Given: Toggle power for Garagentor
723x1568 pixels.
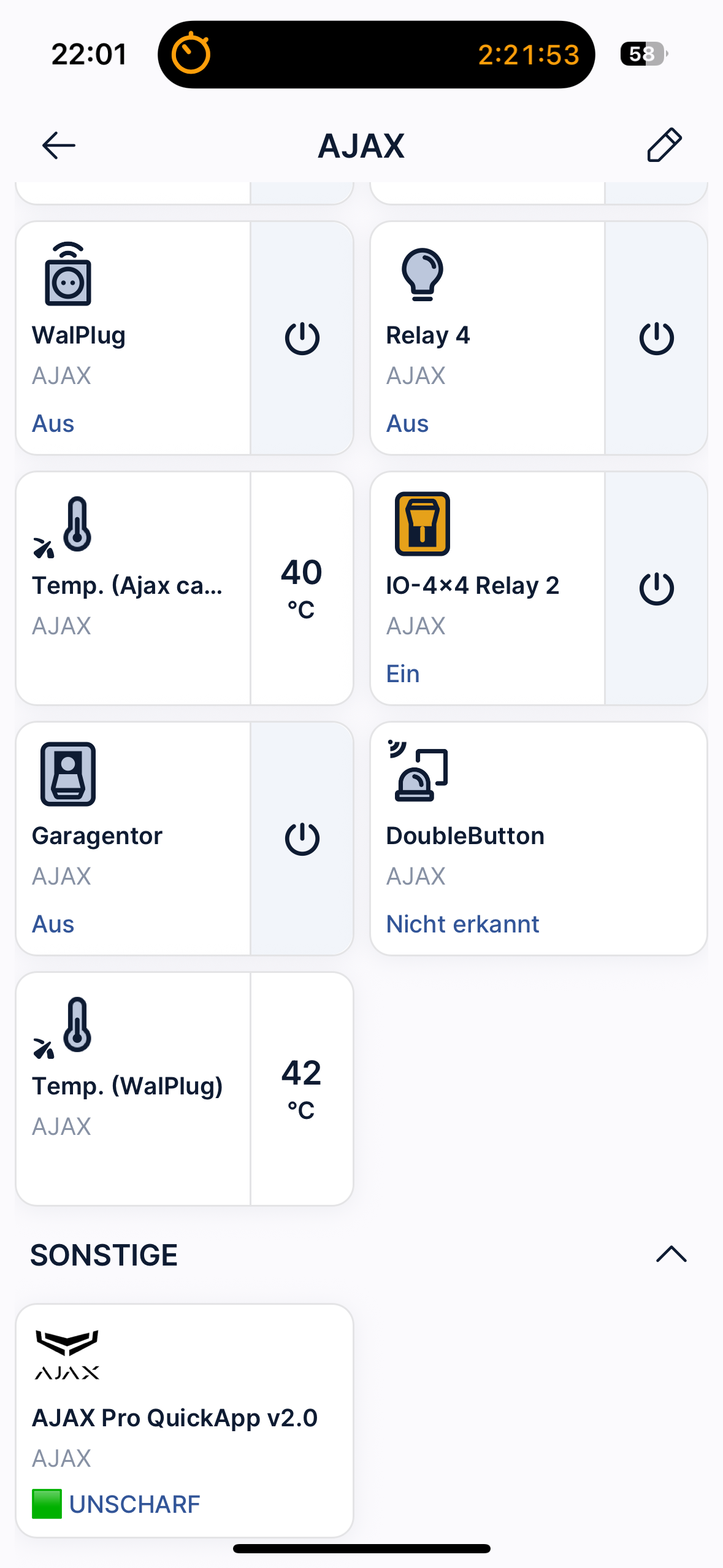Looking at the screenshot, I should pos(302,839).
